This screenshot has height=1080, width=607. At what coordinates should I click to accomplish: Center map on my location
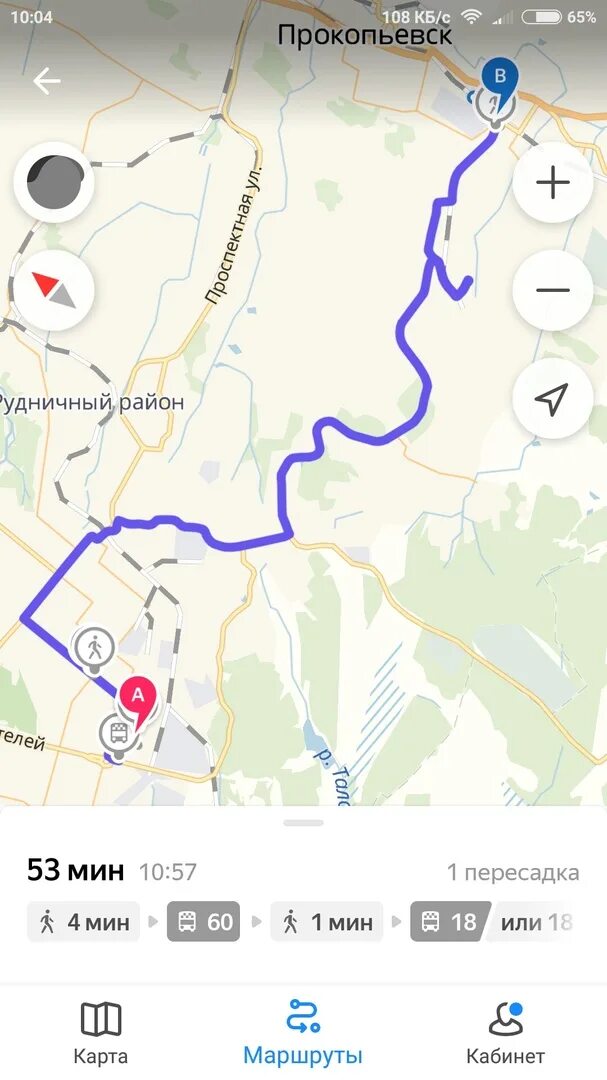tap(552, 399)
